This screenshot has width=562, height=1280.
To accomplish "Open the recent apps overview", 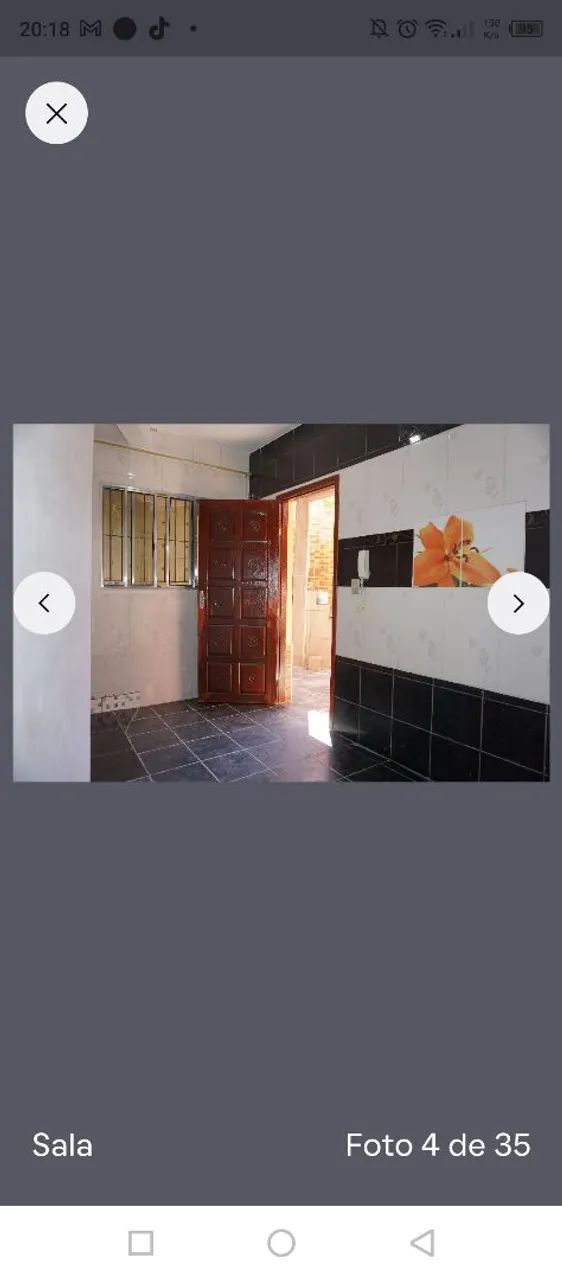I will coord(141,1243).
